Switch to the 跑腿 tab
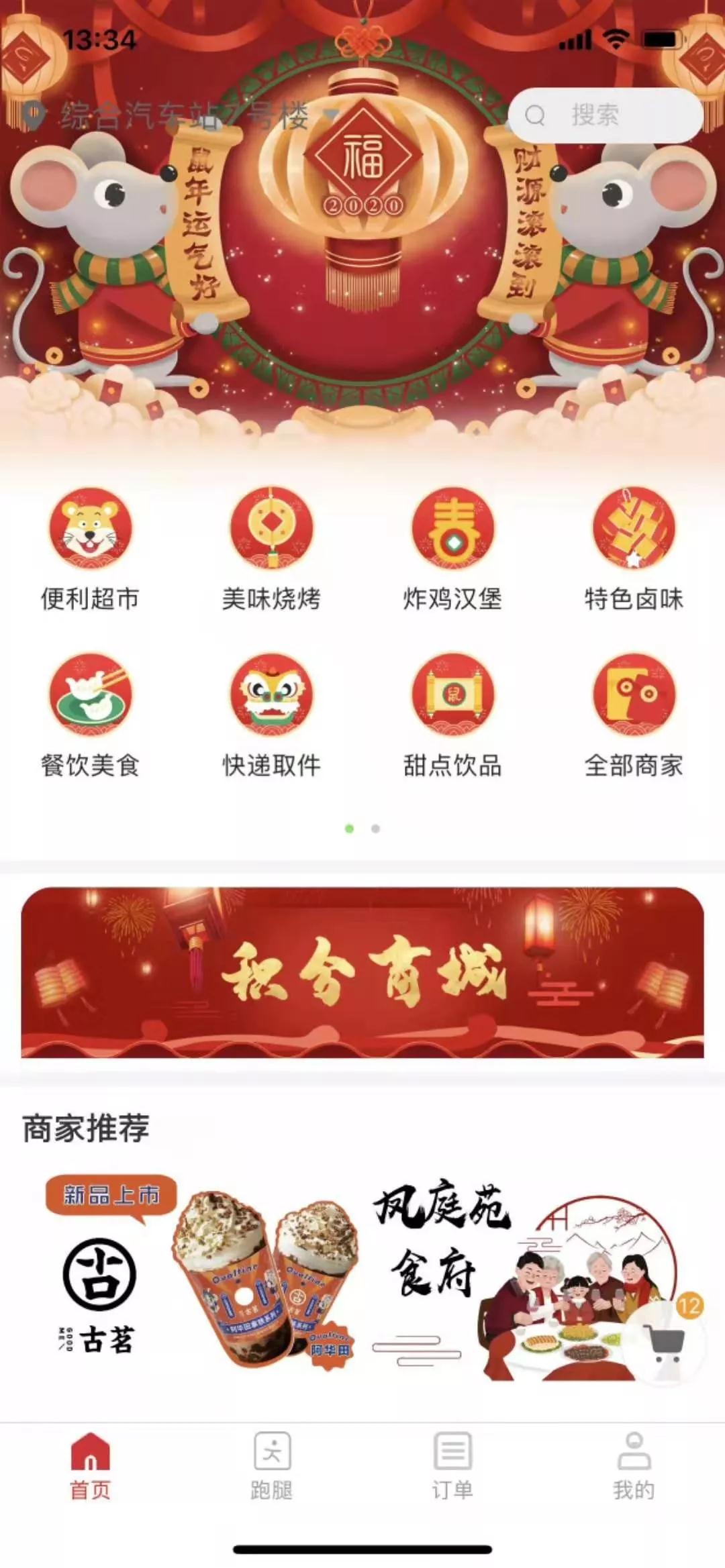 coord(271,1466)
